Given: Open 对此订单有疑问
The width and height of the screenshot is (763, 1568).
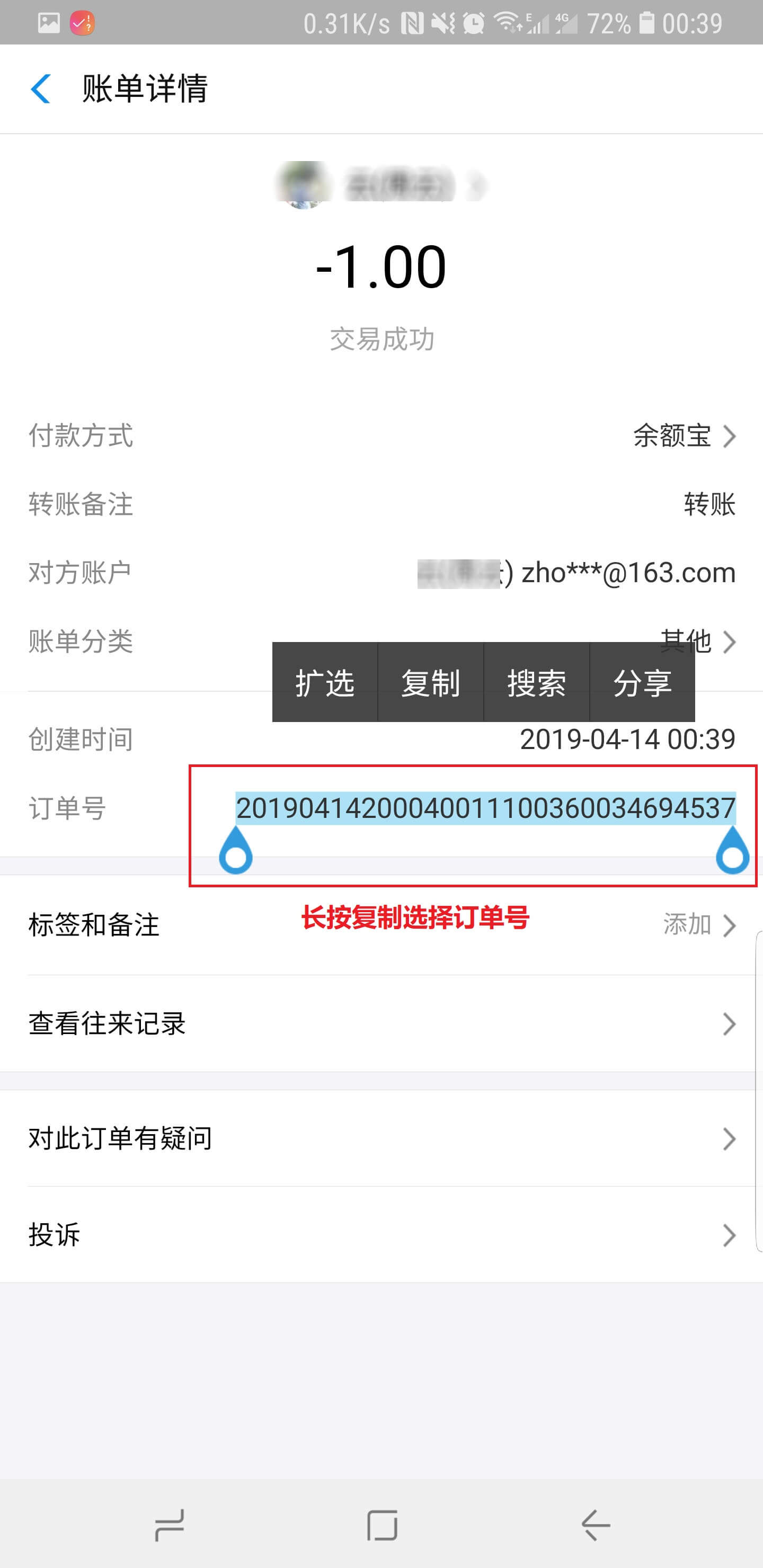Looking at the screenshot, I should pos(381,1138).
